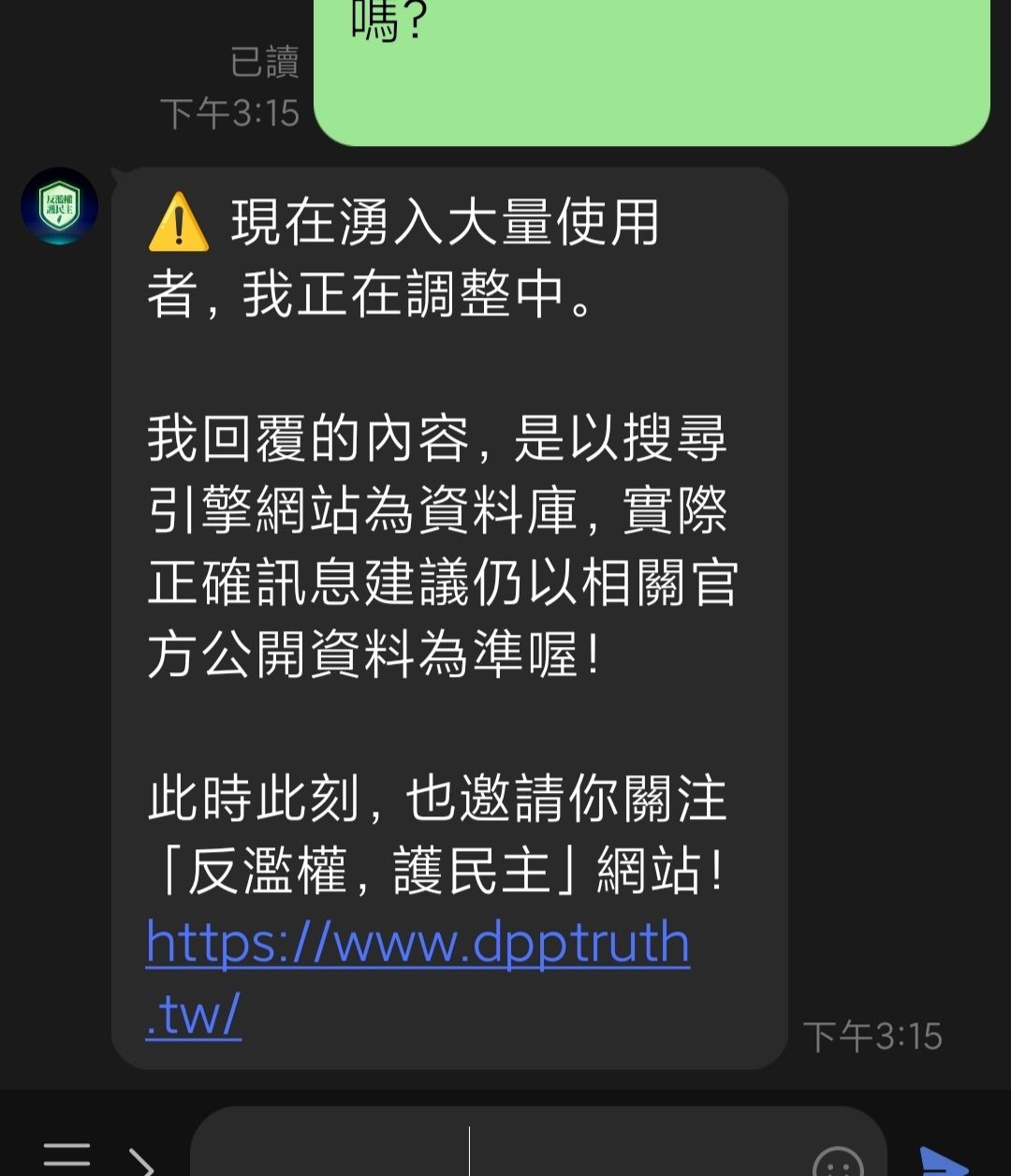1011x1176 pixels.
Task: Open the menu button beside input
Action: pyautogui.click(x=66, y=1156)
